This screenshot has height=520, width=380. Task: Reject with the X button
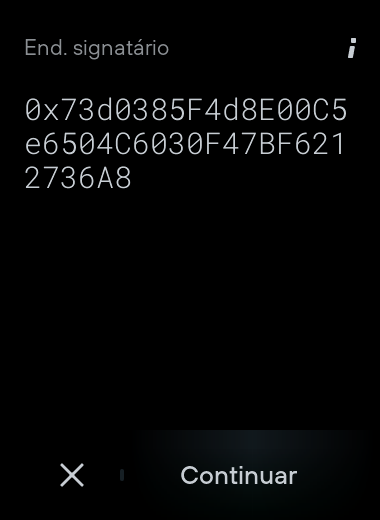(72, 475)
